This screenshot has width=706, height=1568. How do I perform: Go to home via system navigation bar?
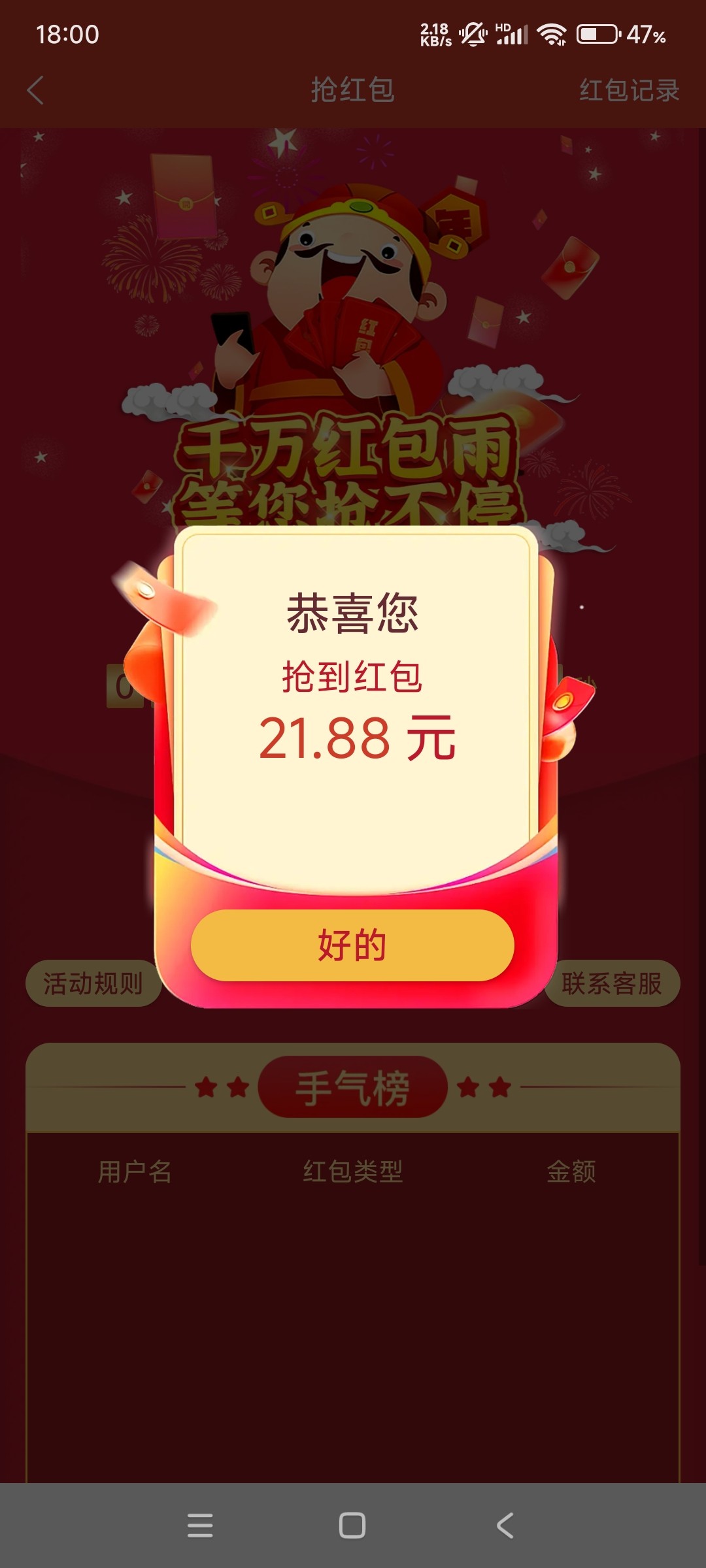tap(352, 1526)
